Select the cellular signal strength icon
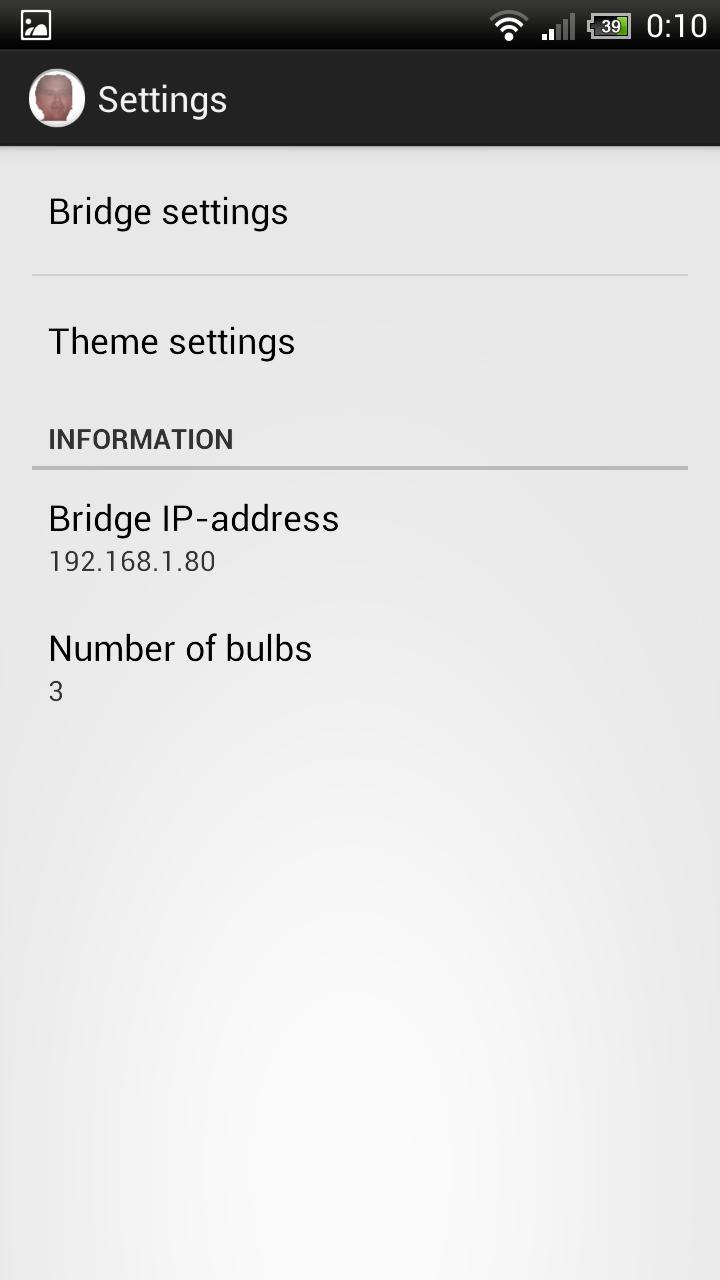 [556, 24]
